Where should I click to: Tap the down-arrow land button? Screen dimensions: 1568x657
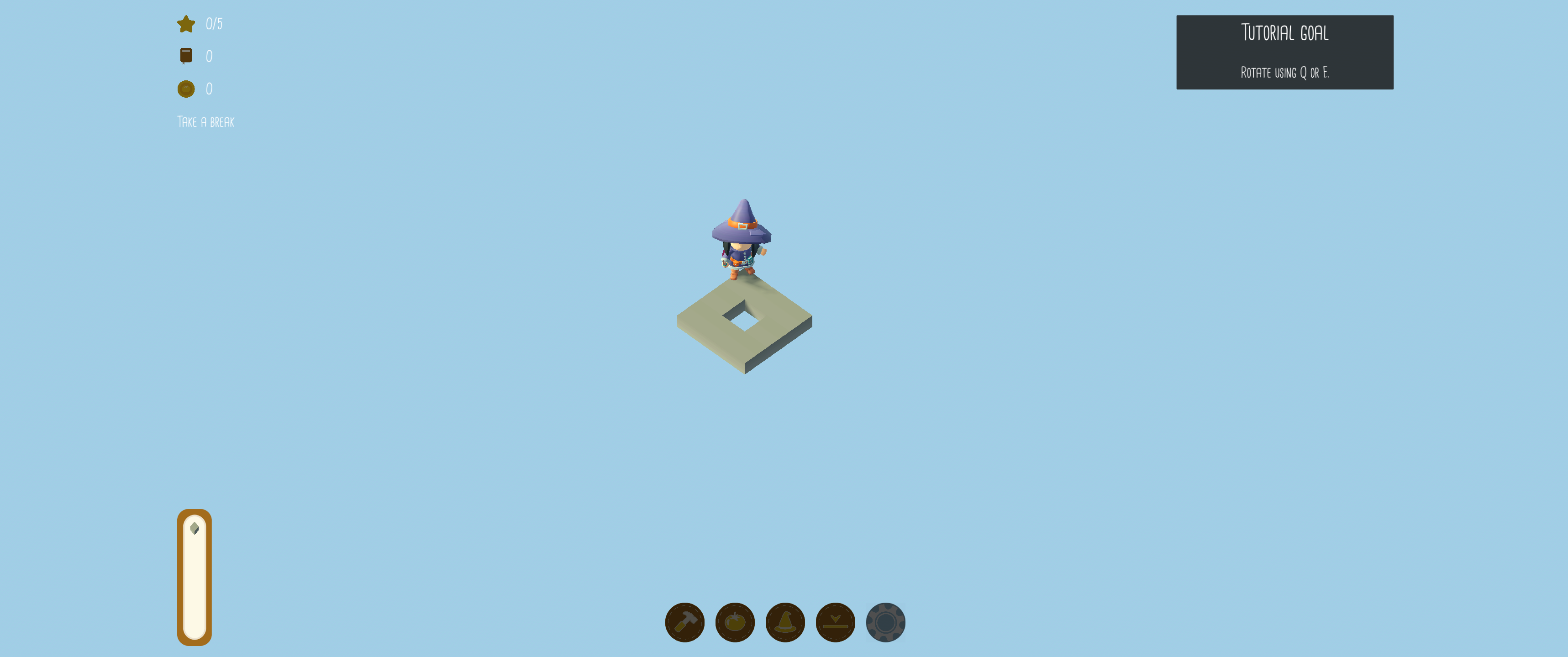click(x=835, y=622)
